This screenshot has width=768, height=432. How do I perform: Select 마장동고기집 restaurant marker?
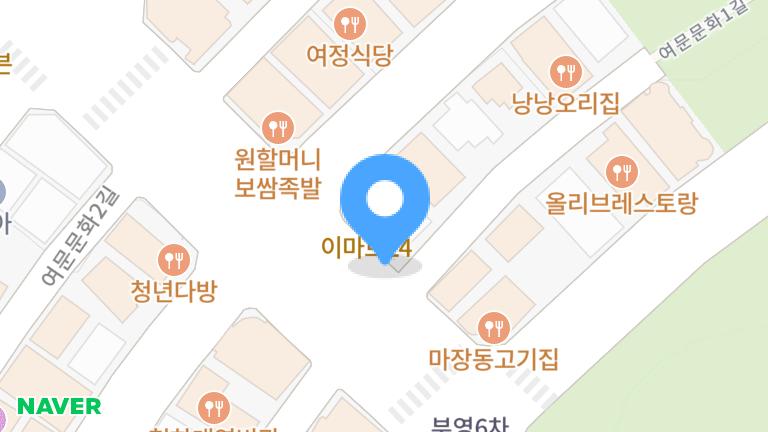[493, 326]
